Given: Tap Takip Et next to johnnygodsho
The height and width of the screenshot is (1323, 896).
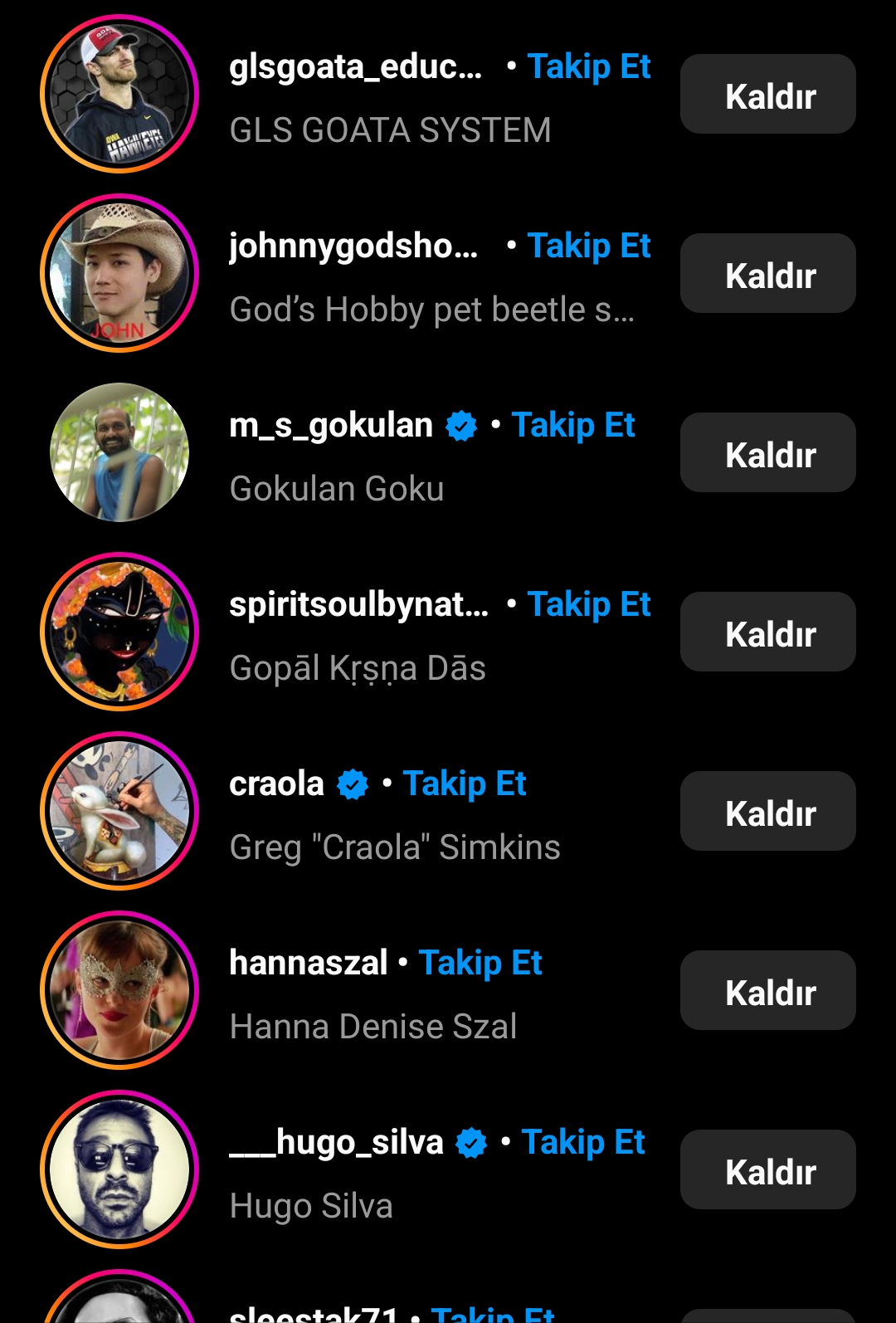Looking at the screenshot, I should coord(589,247).
